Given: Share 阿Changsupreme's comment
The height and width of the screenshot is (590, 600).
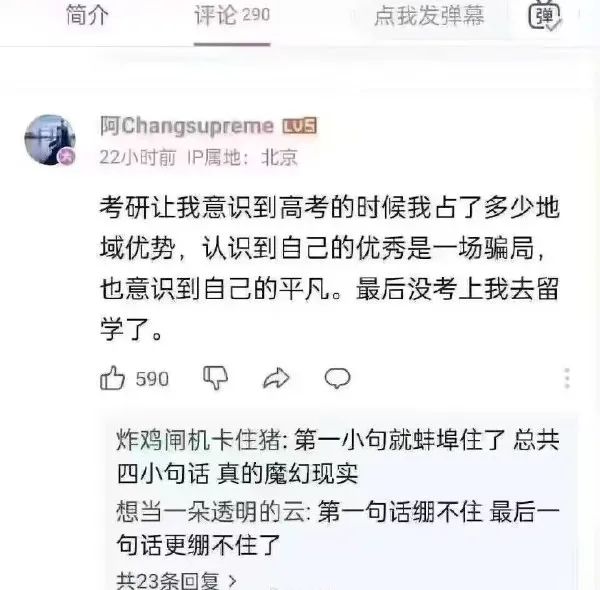Looking at the screenshot, I should [x=275, y=378].
